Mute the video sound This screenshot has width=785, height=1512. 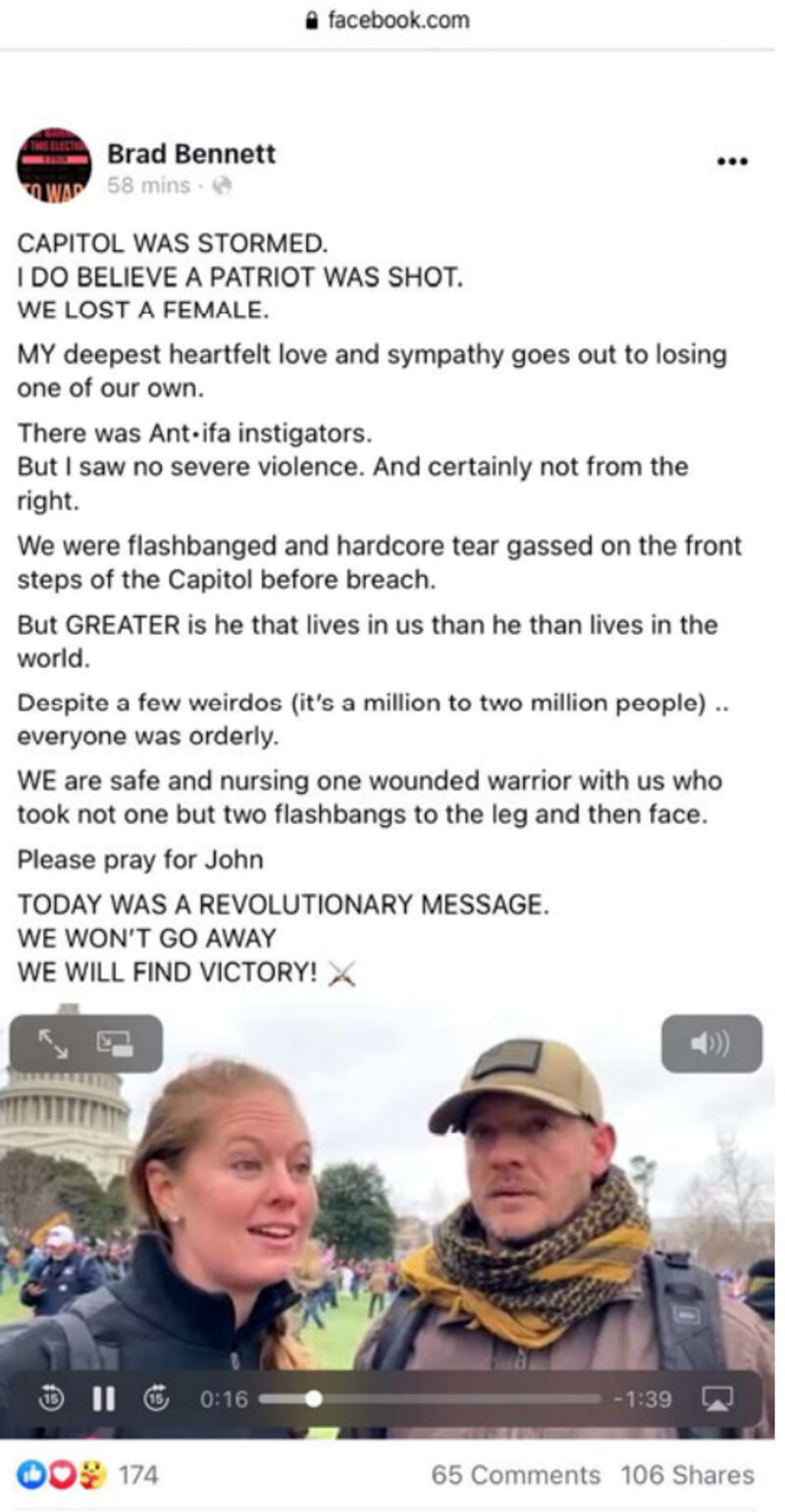[x=710, y=1044]
